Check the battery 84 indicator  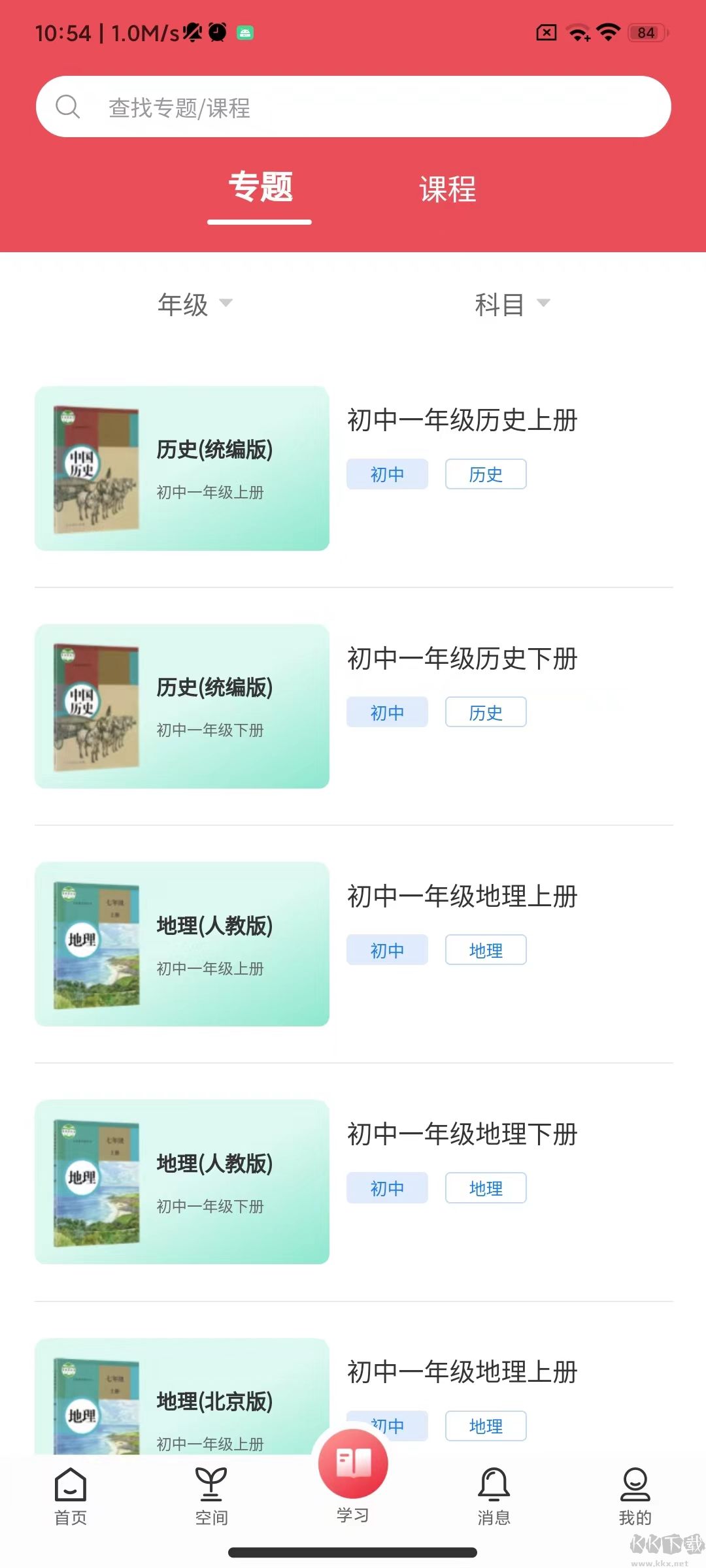tap(645, 32)
